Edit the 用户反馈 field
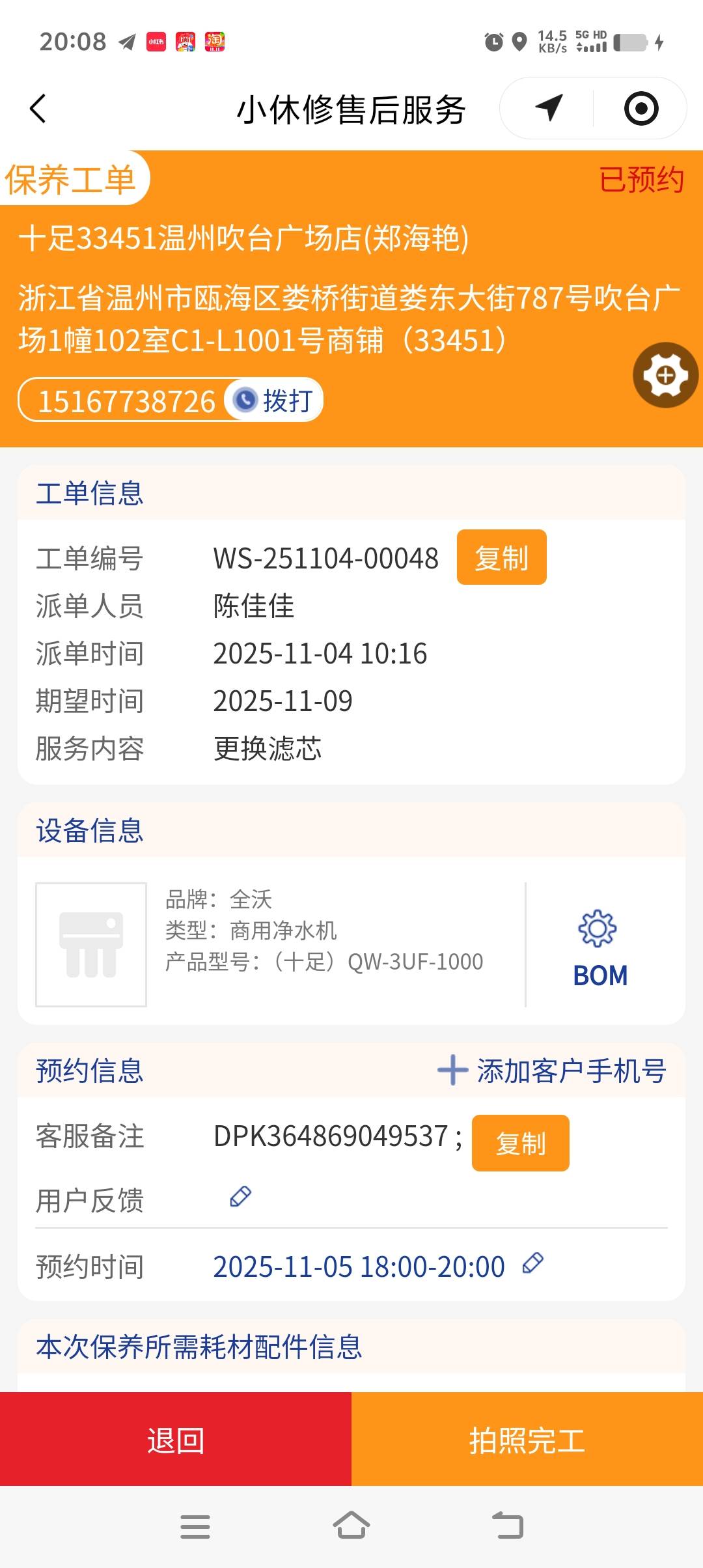This screenshot has height=1568, width=703. [x=240, y=1197]
